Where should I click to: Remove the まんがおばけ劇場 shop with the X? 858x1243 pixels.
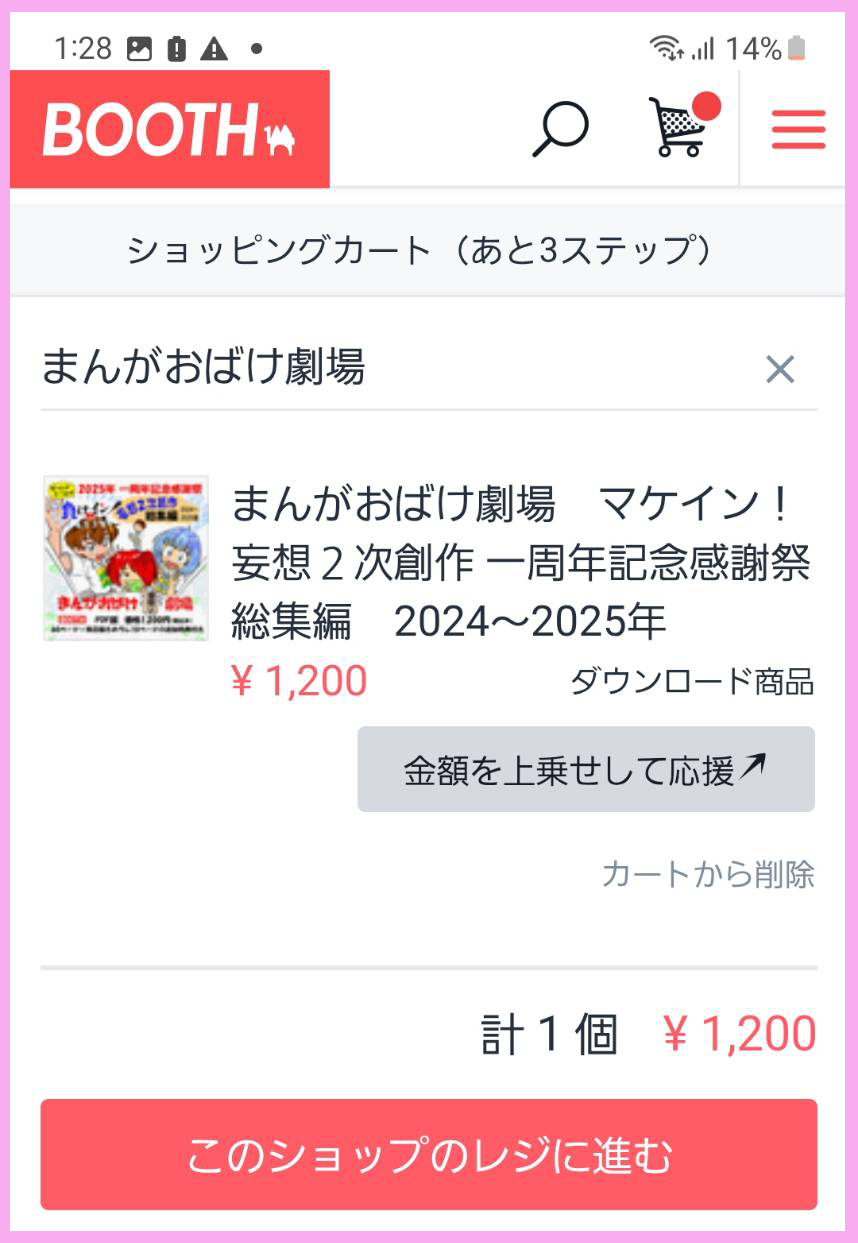coord(780,370)
